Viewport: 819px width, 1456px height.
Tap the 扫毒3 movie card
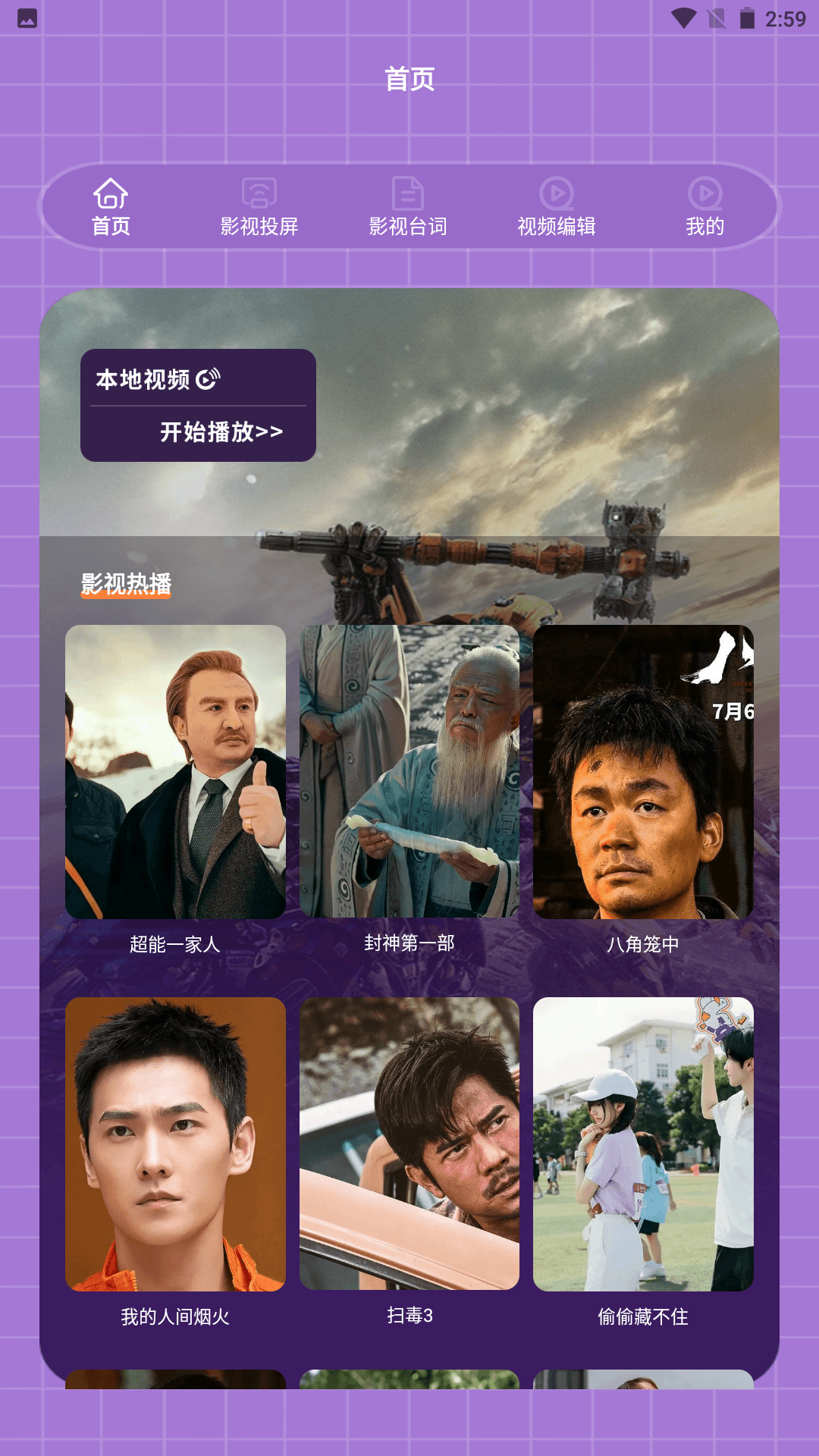click(409, 1144)
